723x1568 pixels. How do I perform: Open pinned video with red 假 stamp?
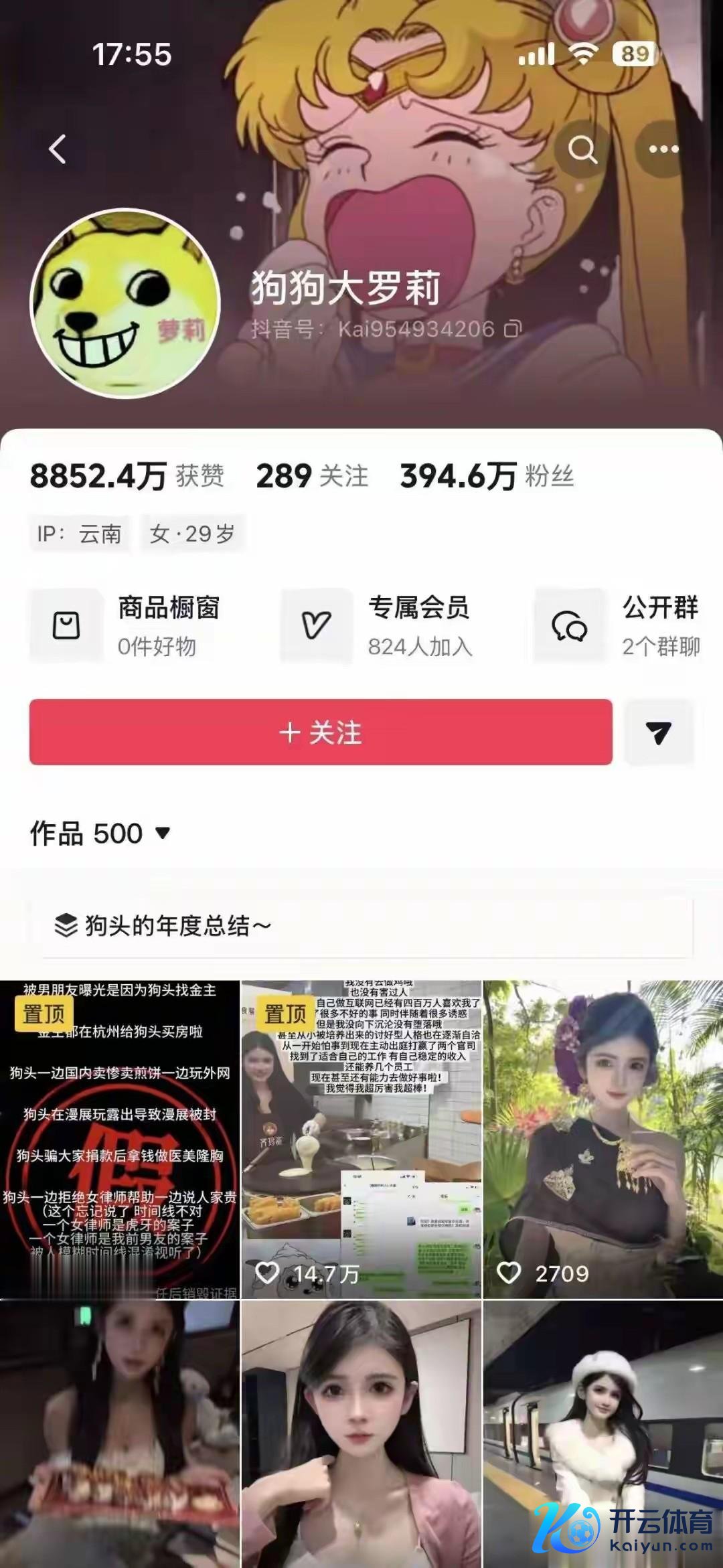(x=120, y=1140)
